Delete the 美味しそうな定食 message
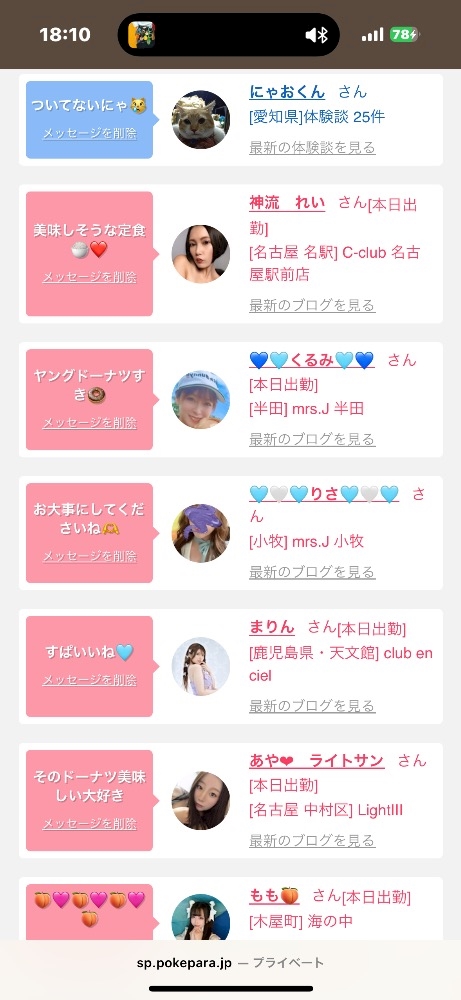 (89, 277)
